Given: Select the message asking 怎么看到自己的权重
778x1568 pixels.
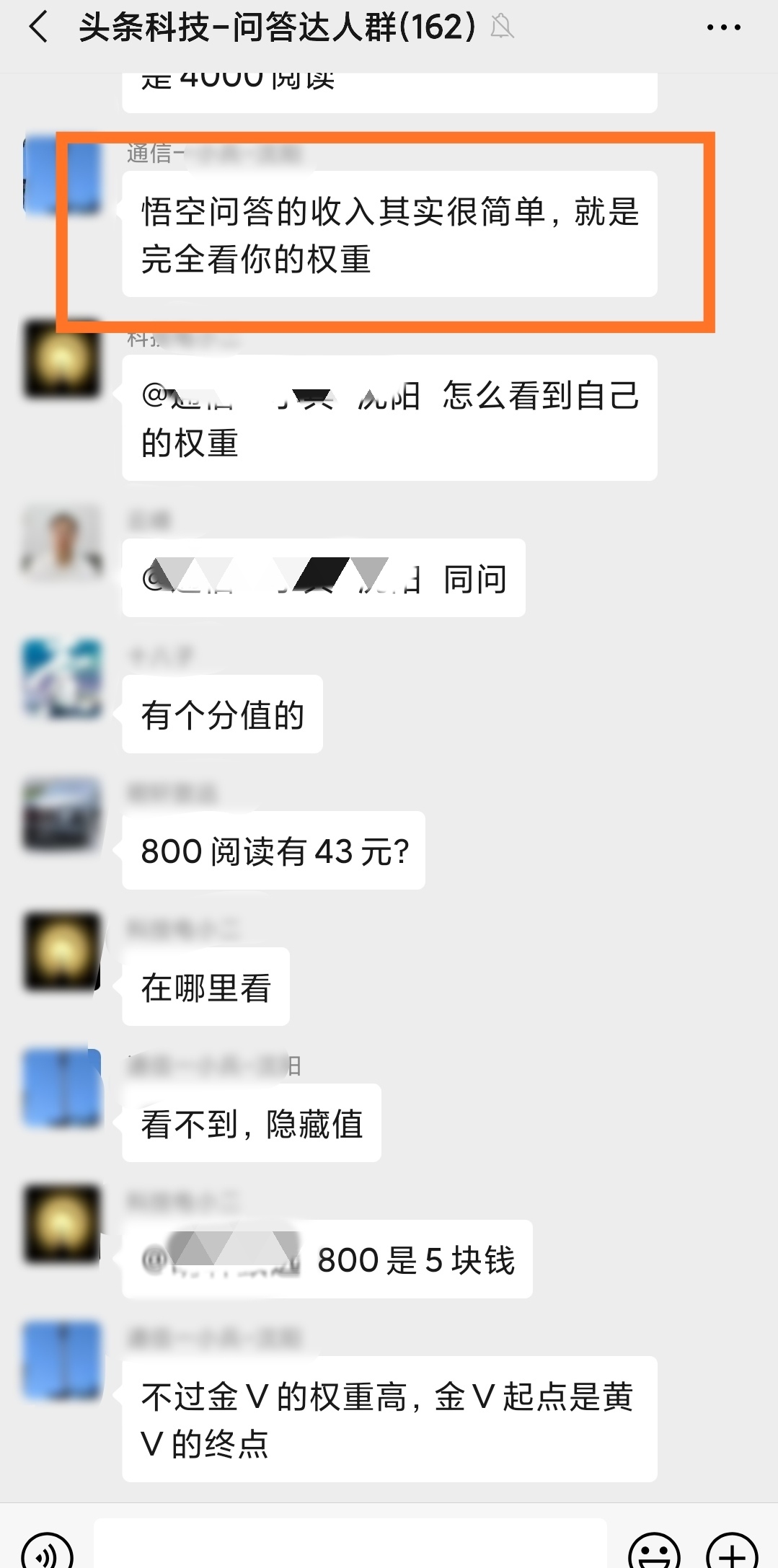Looking at the screenshot, I should [389, 417].
